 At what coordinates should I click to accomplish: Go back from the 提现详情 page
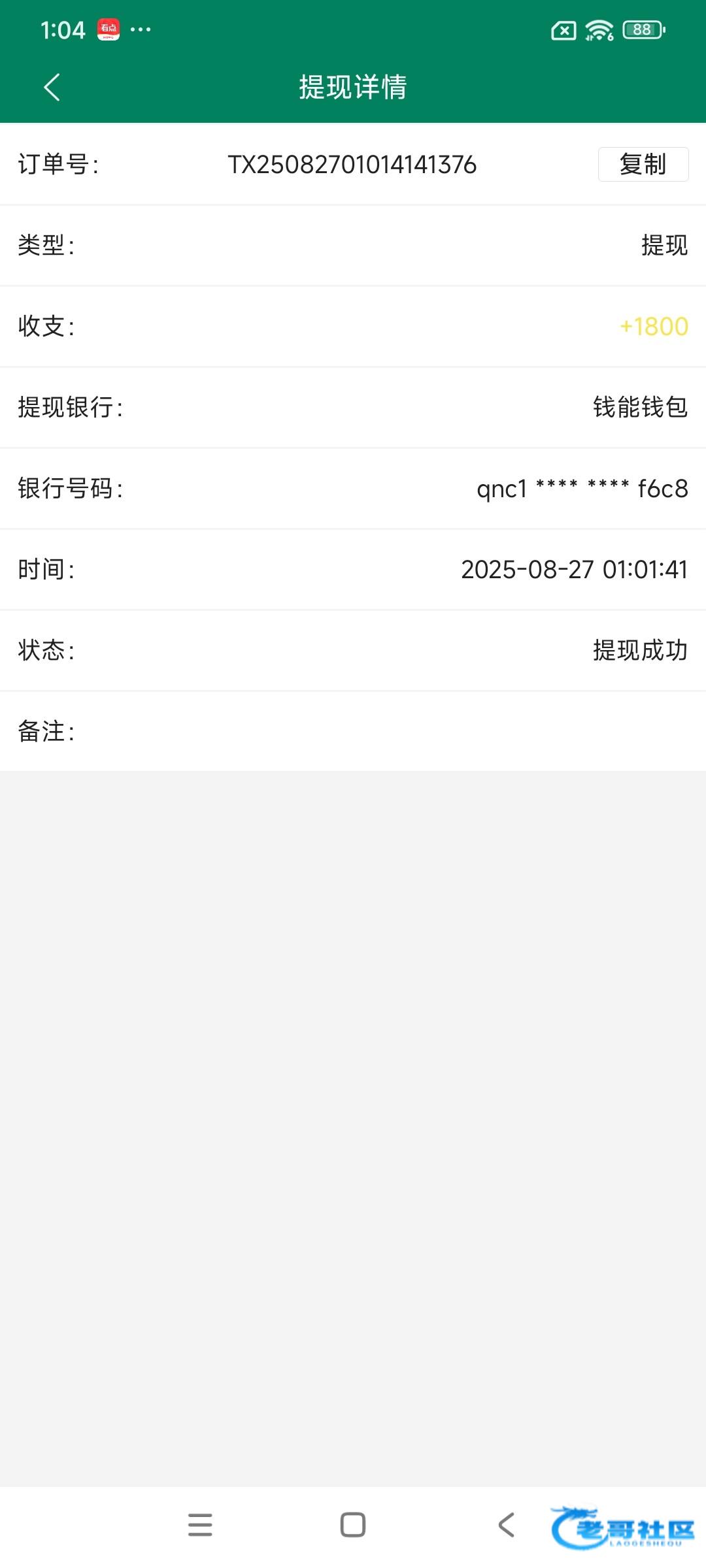pyautogui.click(x=52, y=87)
